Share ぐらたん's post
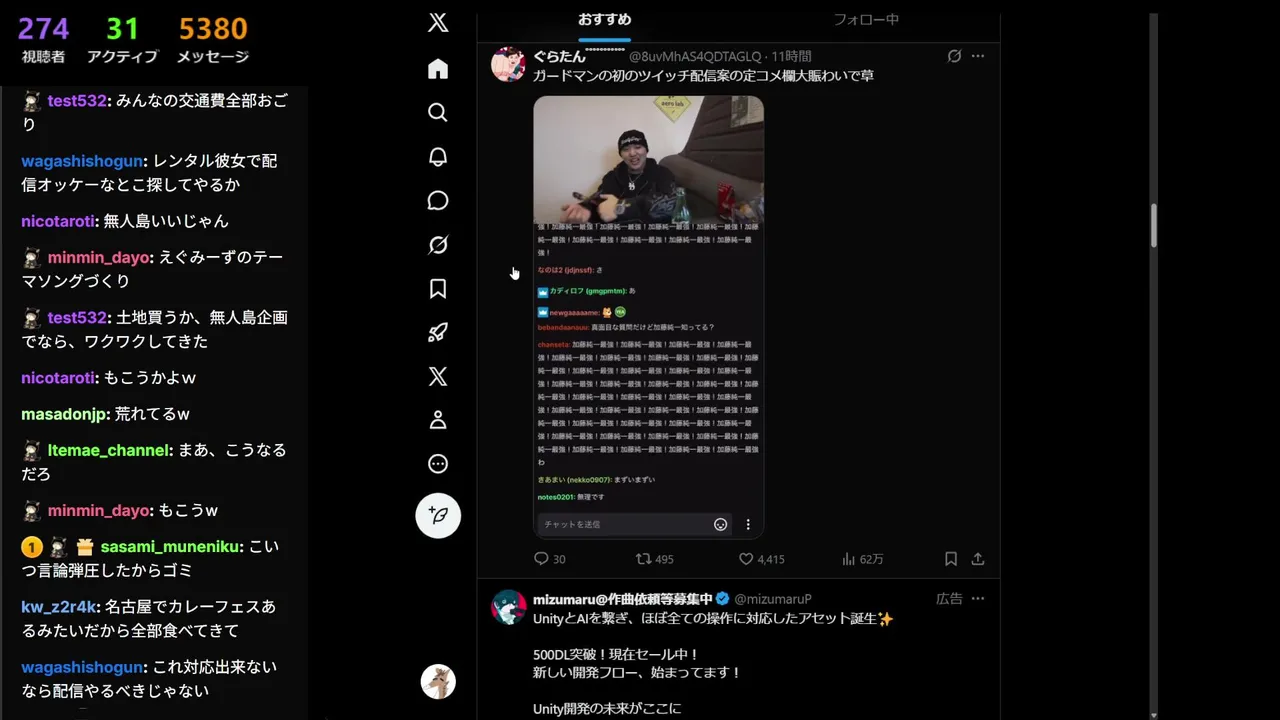The width and height of the screenshot is (1280, 720). (x=978, y=559)
